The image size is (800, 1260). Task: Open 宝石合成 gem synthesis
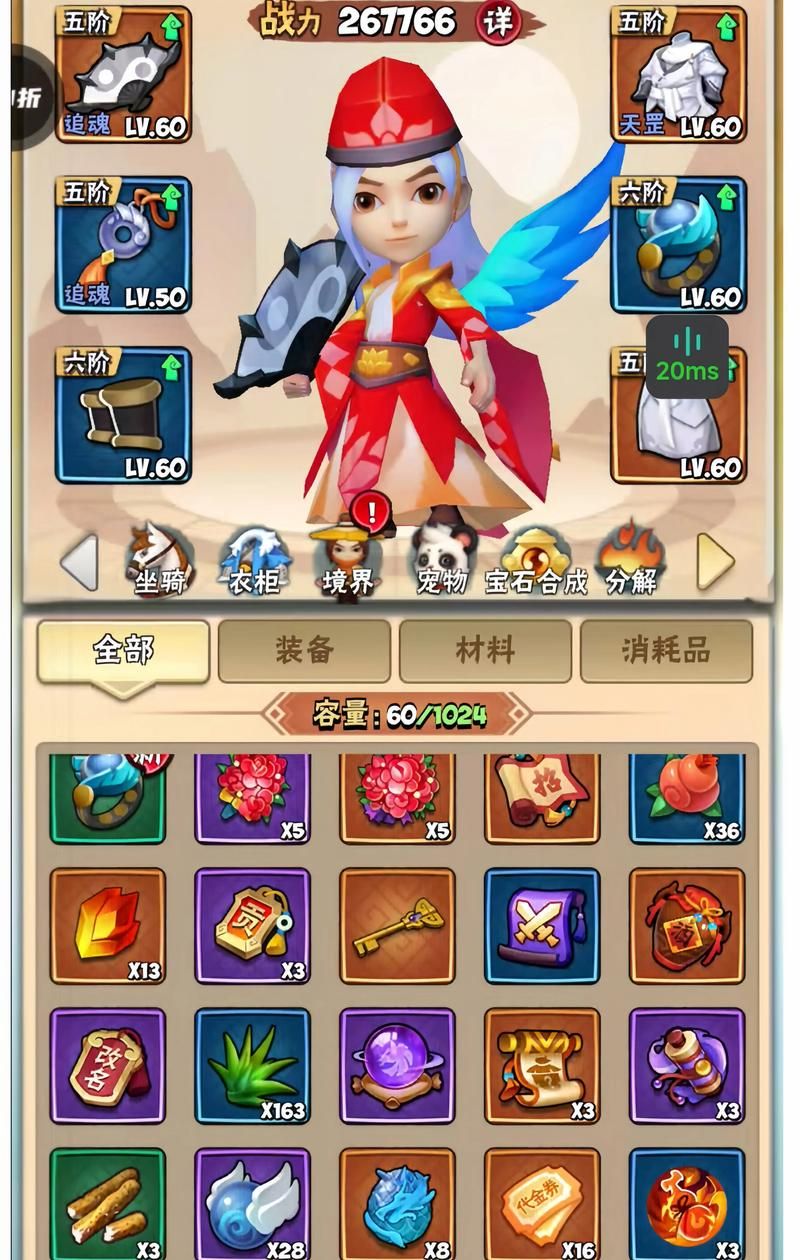[535, 558]
